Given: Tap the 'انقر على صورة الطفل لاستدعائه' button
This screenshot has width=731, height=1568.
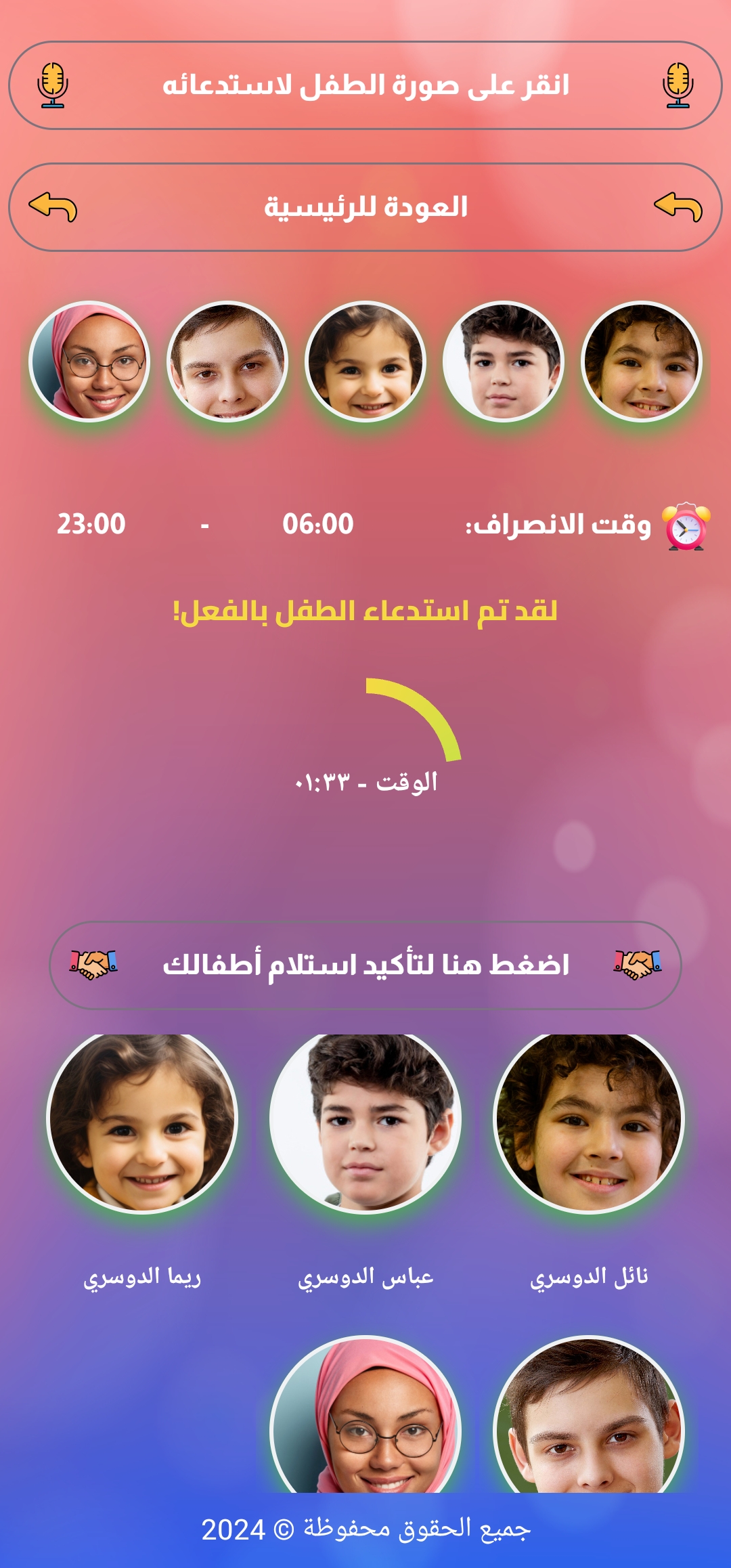Looking at the screenshot, I should click(365, 85).
